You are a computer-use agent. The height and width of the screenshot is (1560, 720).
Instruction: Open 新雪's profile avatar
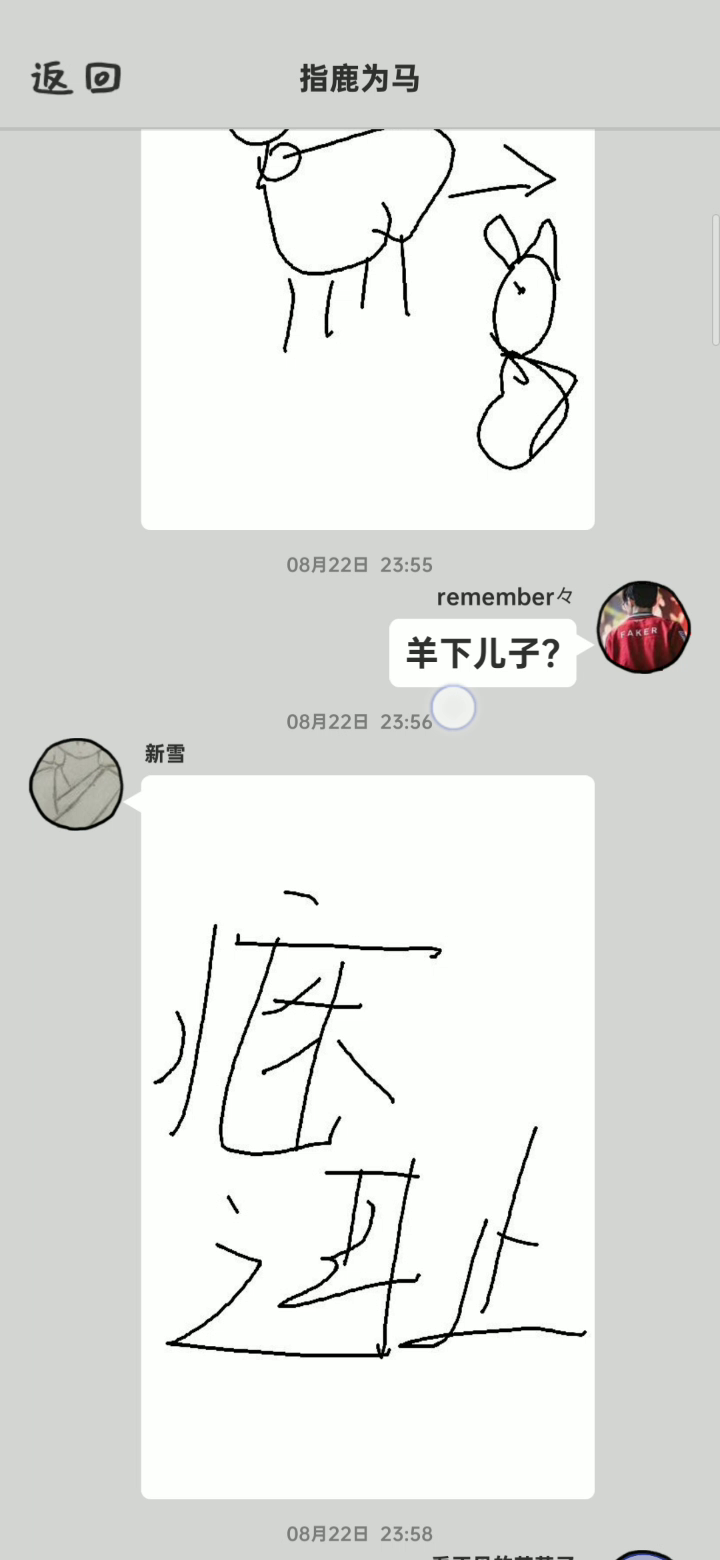coord(76,784)
